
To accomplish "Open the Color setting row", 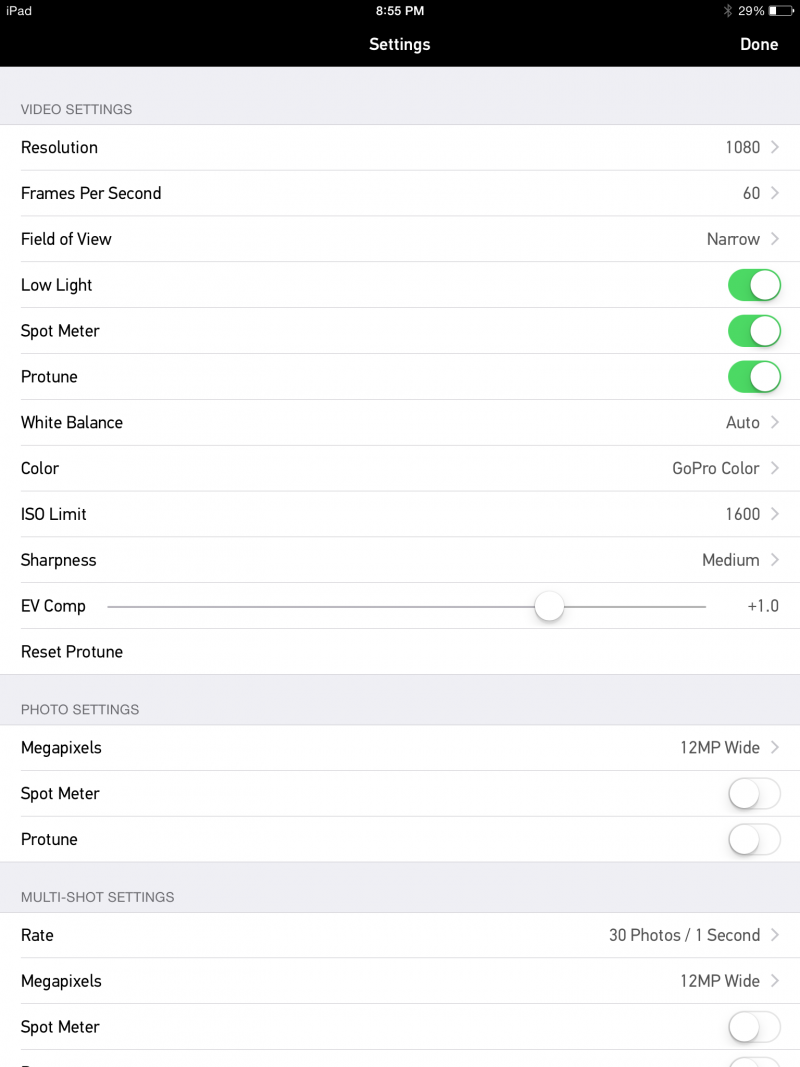I will point(400,468).
